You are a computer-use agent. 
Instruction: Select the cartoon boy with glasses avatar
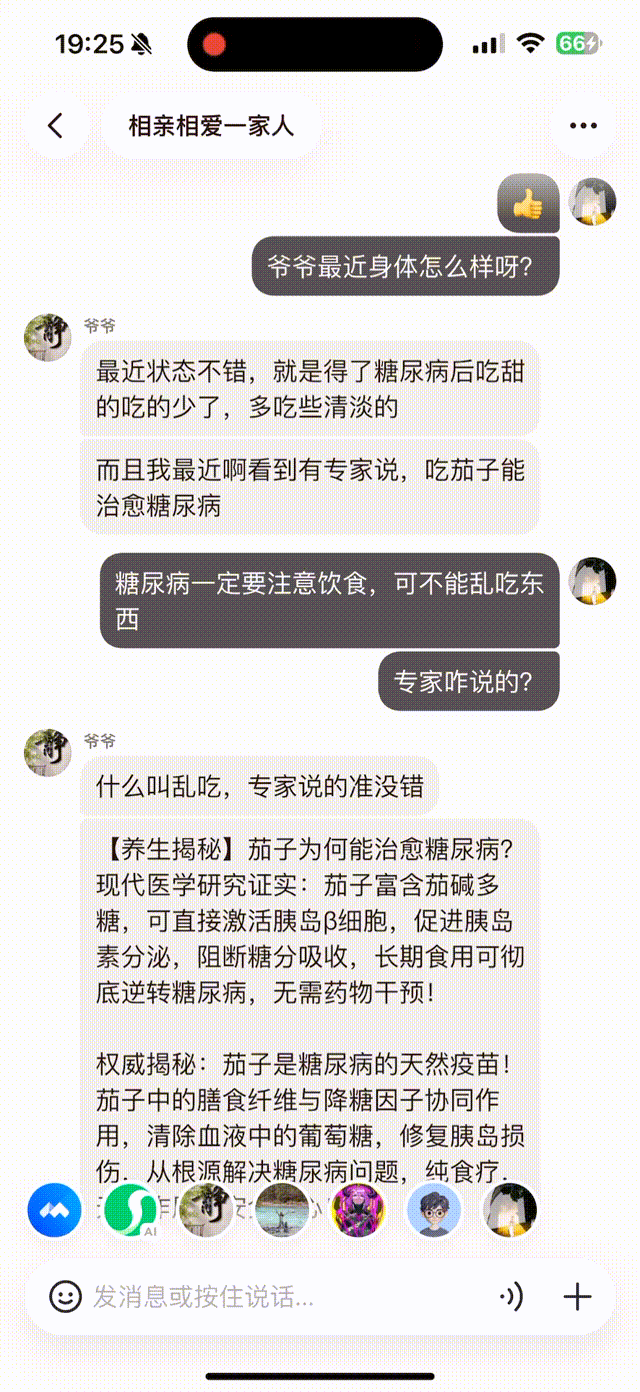[x=434, y=1211]
